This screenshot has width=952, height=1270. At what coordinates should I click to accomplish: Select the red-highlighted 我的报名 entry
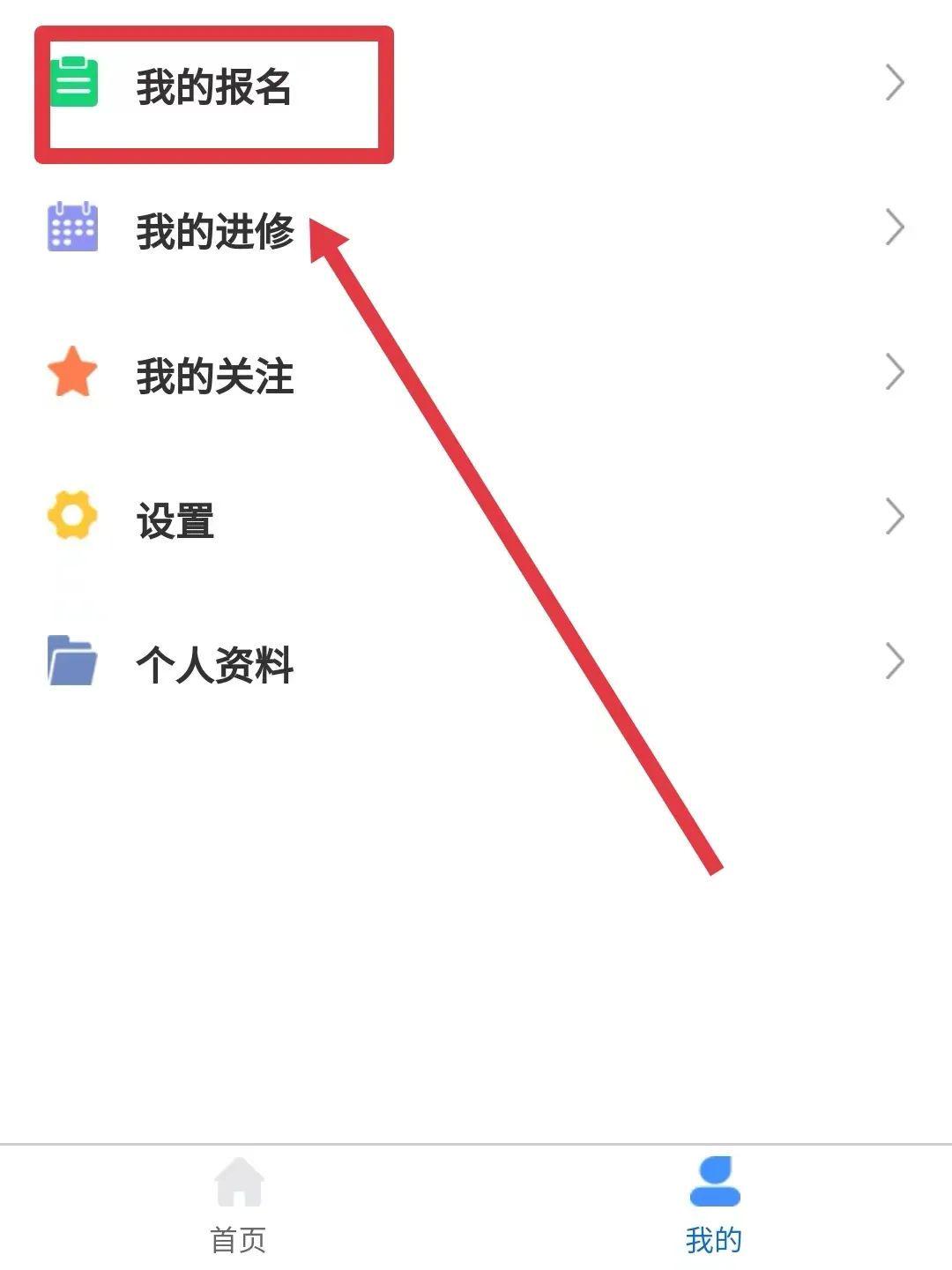tap(212, 85)
